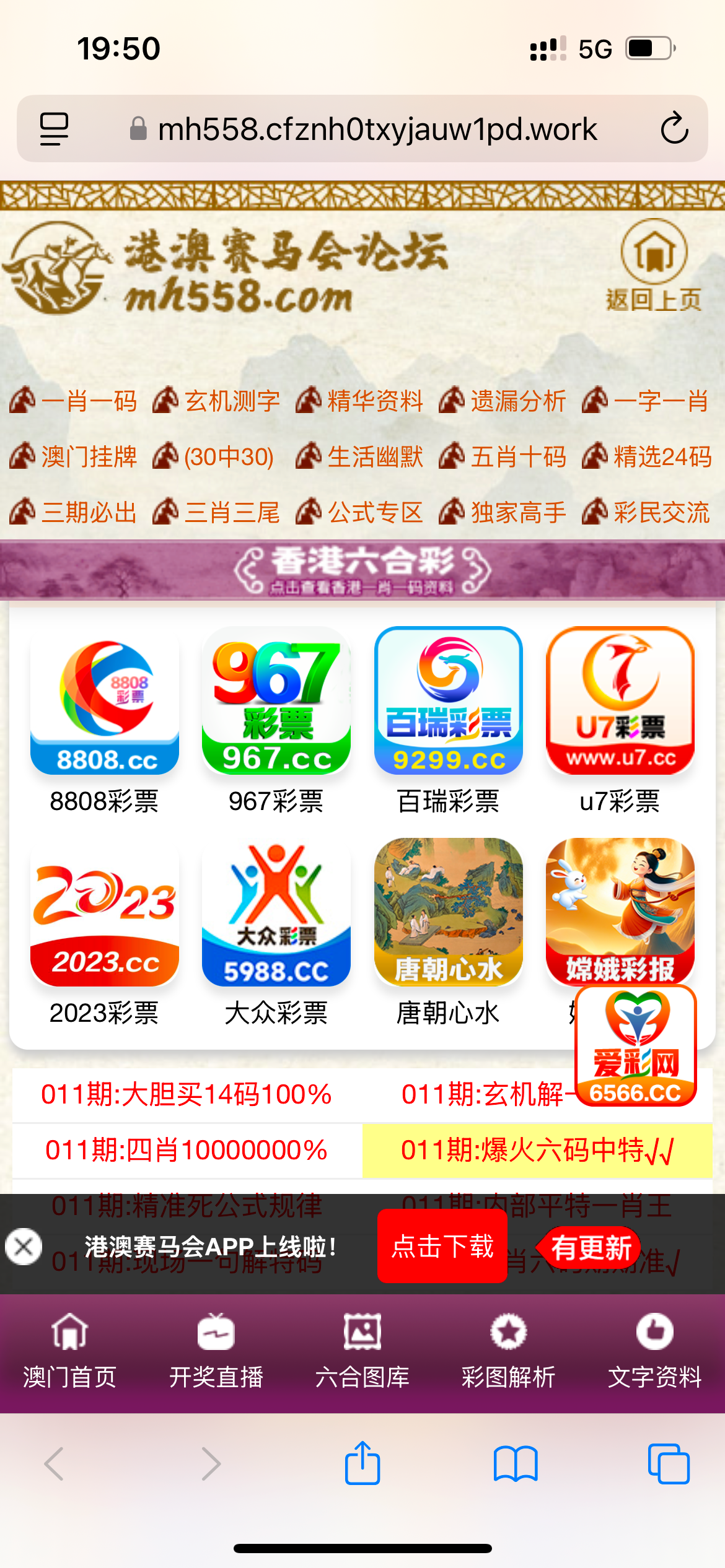Dismiss the APP download banner
This screenshot has height=1568, width=725.
click(x=24, y=1247)
